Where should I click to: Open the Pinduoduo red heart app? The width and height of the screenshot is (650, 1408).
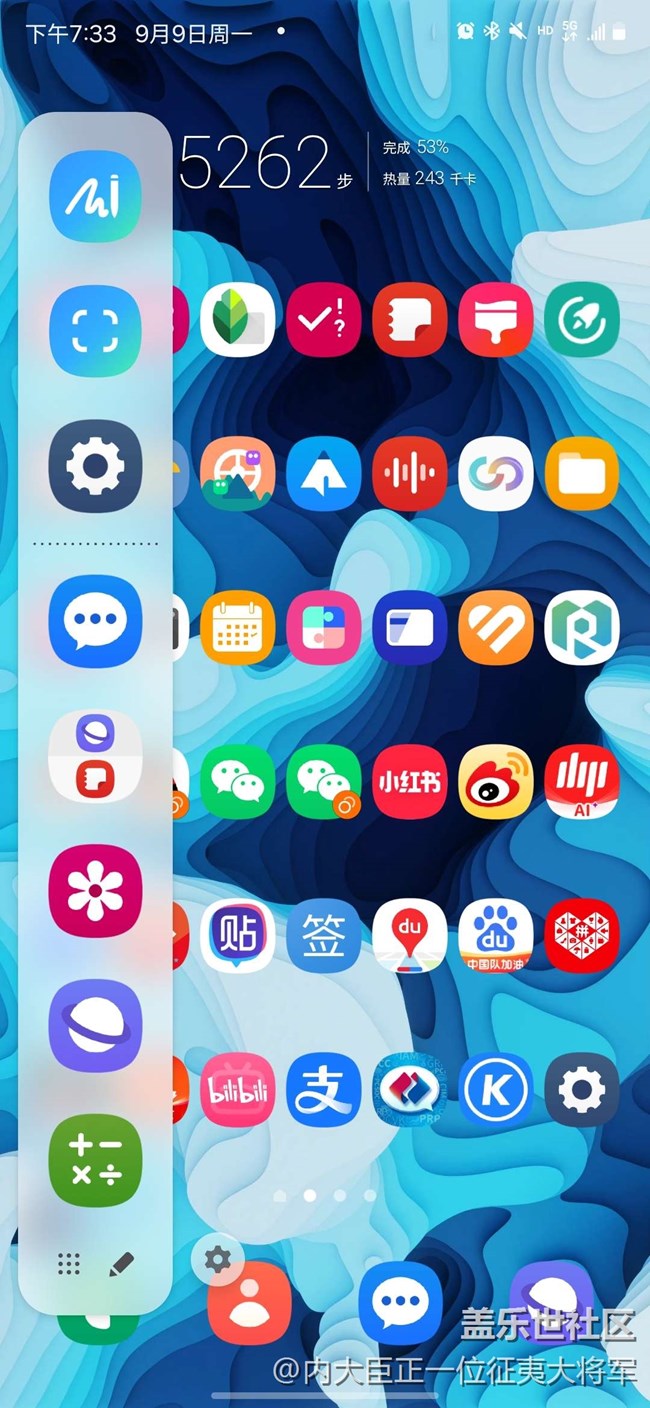click(x=581, y=936)
